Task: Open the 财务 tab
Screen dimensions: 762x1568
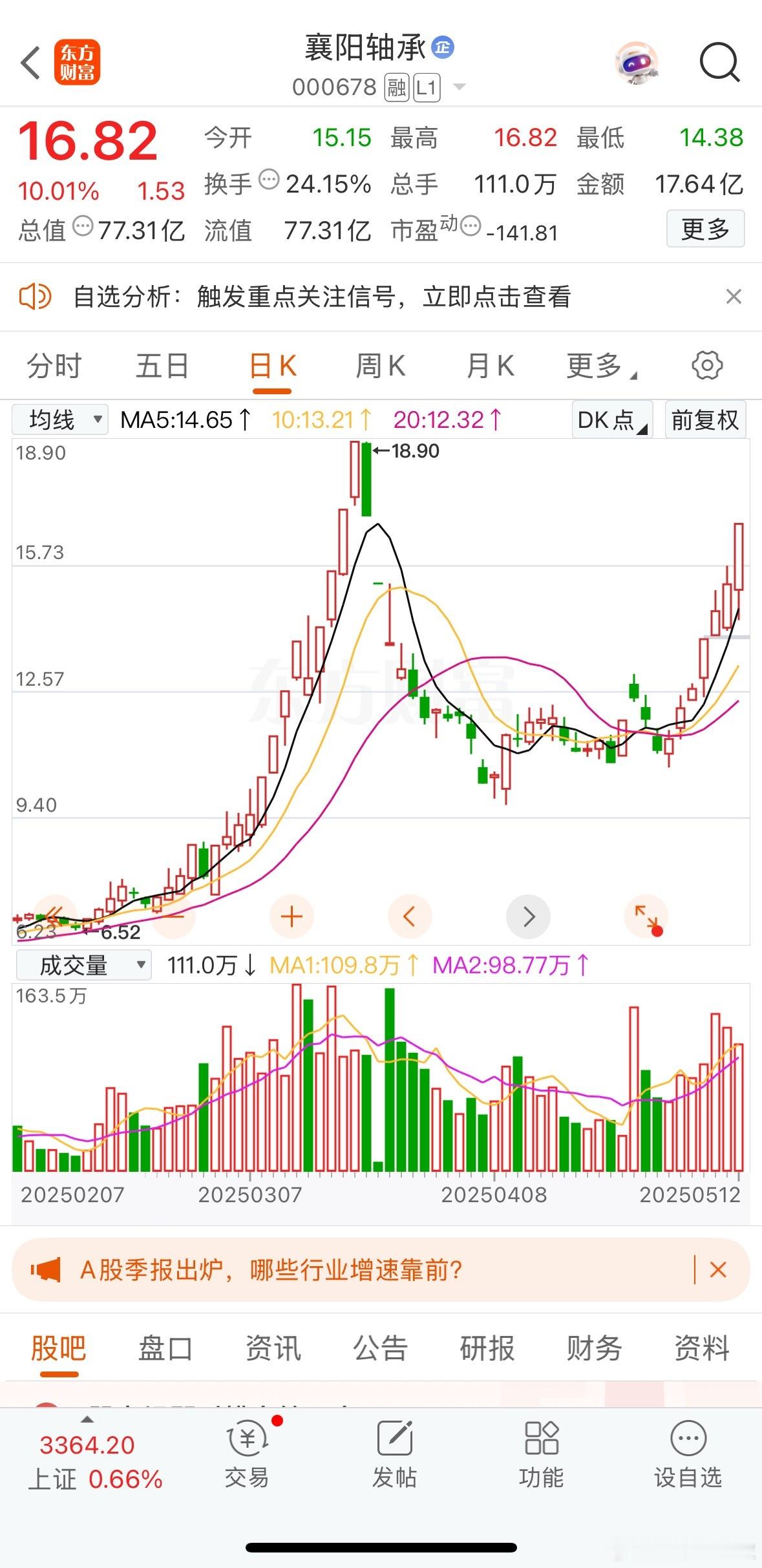Action: [x=594, y=1348]
